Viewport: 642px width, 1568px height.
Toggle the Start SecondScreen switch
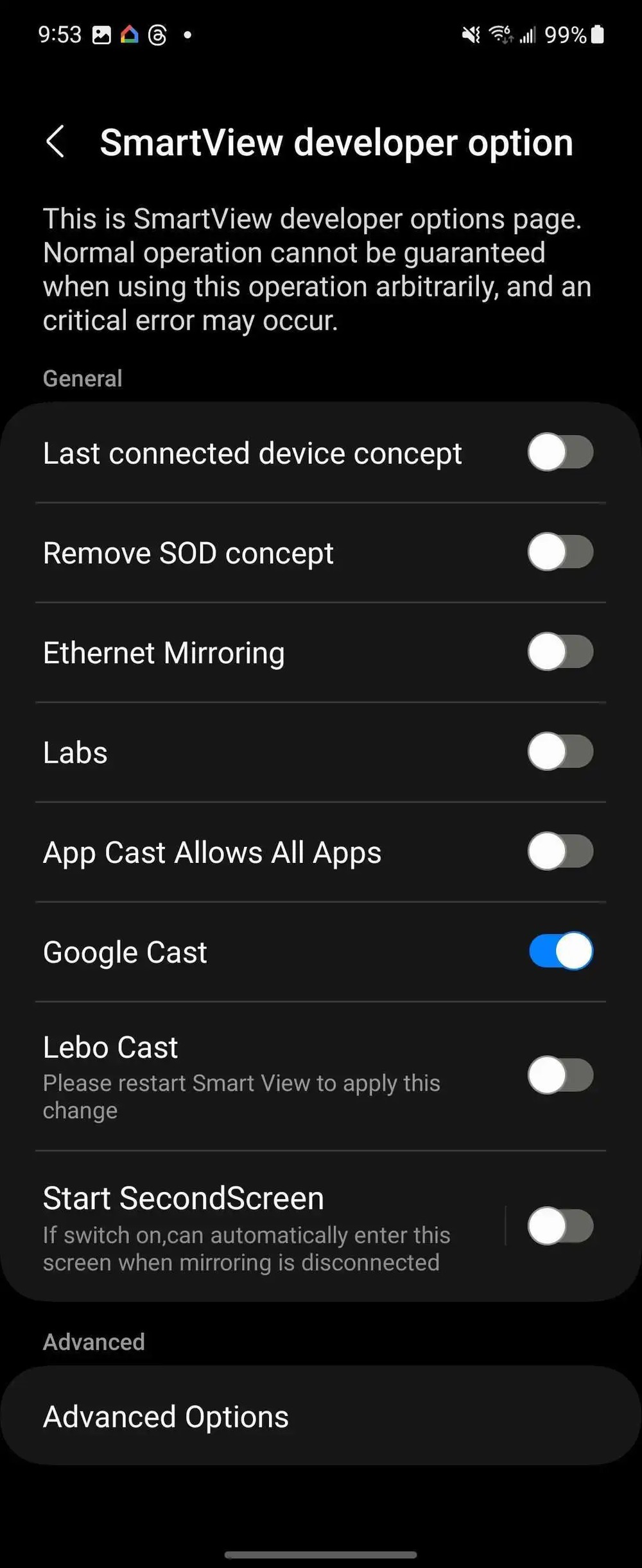(560, 1226)
